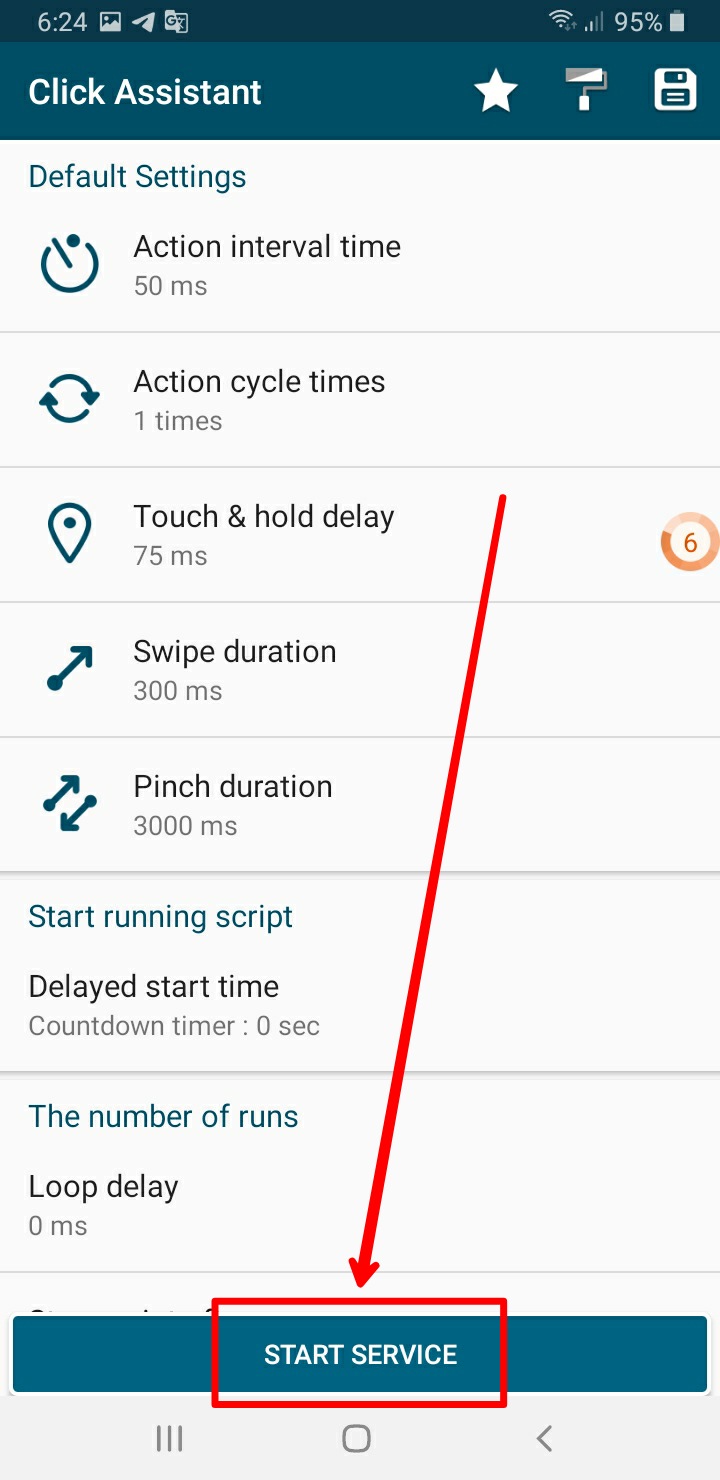This screenshot has width=720, height=1480.
Task: Tap the save disk icon
Action: coord(675,91)
